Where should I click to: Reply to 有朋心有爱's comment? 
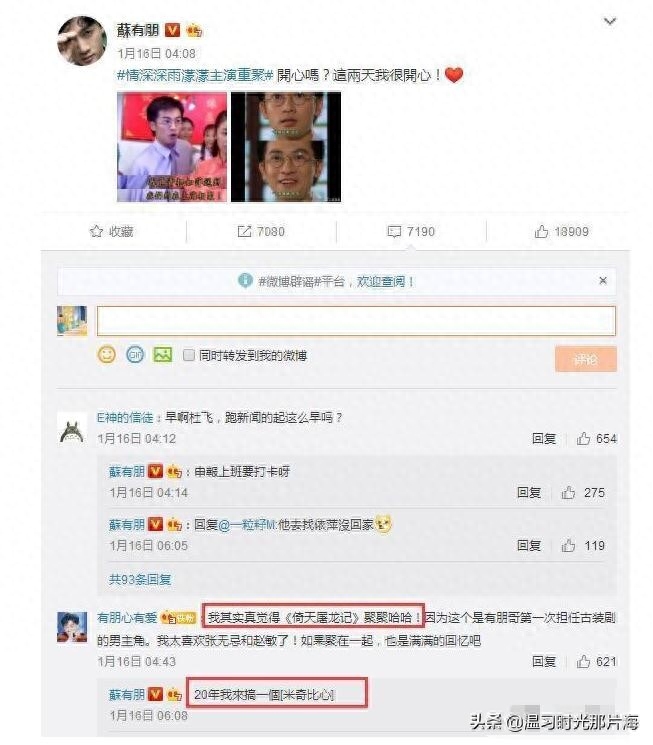[544, 662]
